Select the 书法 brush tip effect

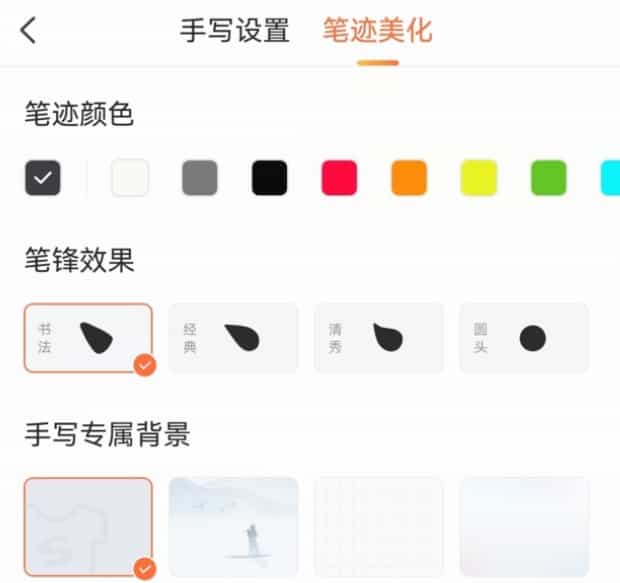(x=88, y=338)
